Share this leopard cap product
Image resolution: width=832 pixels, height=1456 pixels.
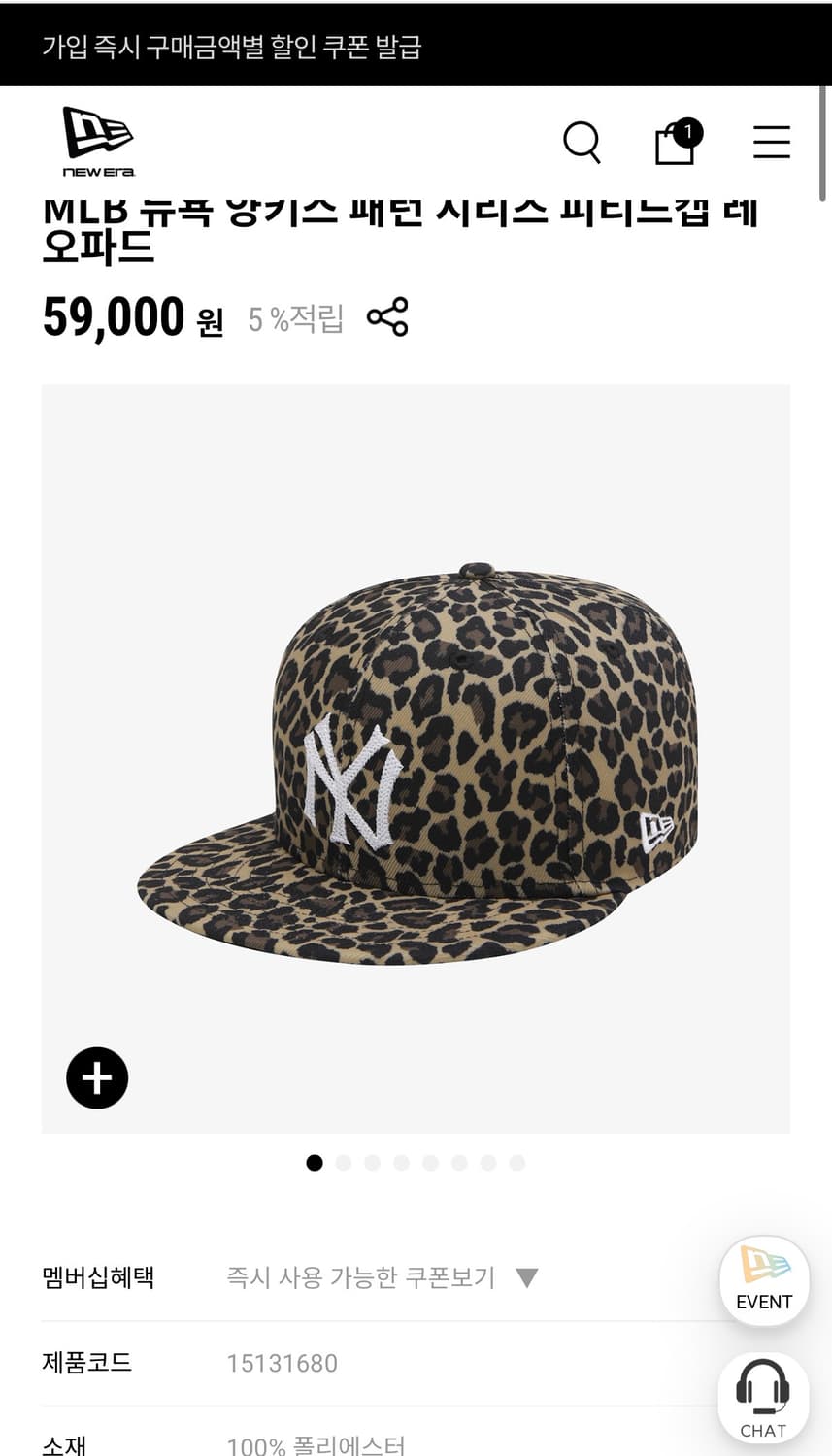point(387,317)
